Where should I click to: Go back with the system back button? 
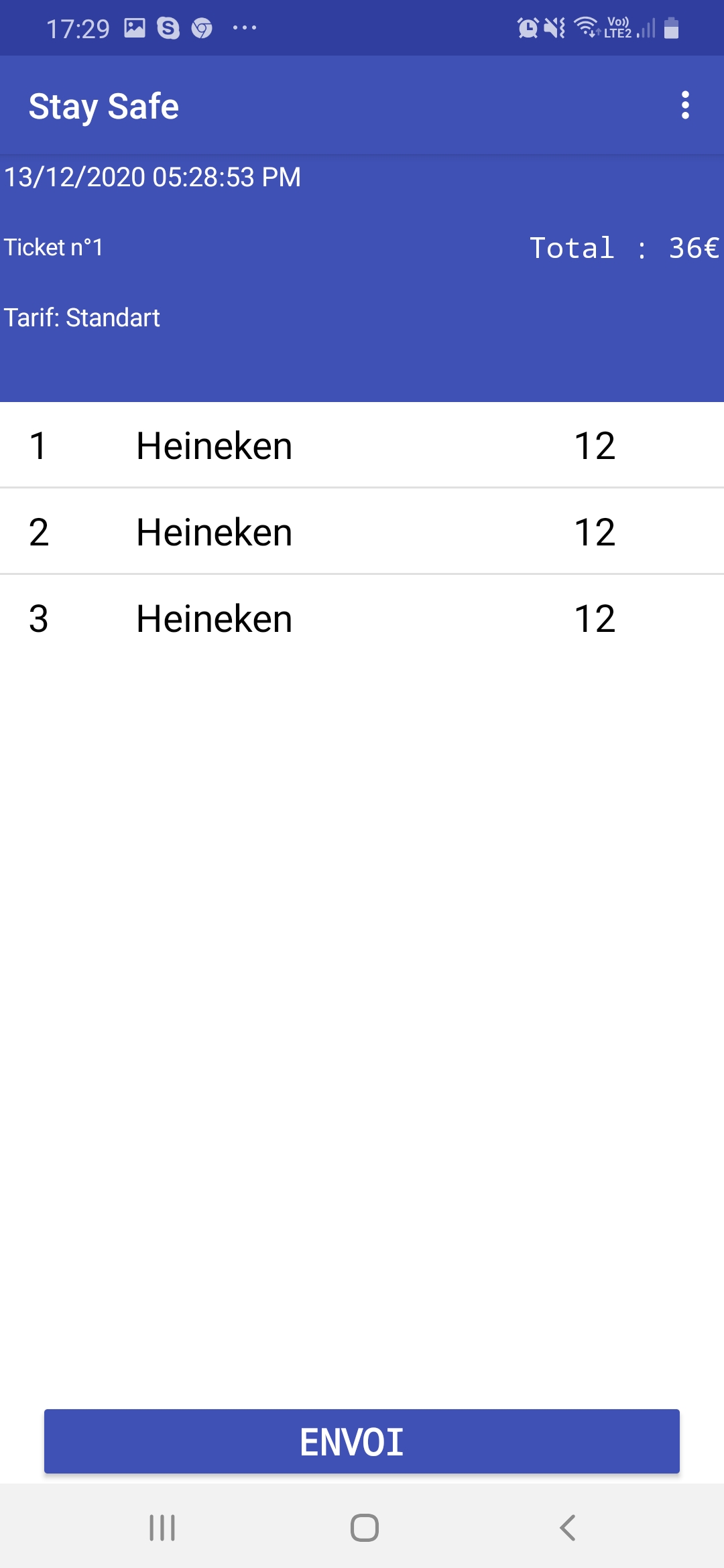567,1528
